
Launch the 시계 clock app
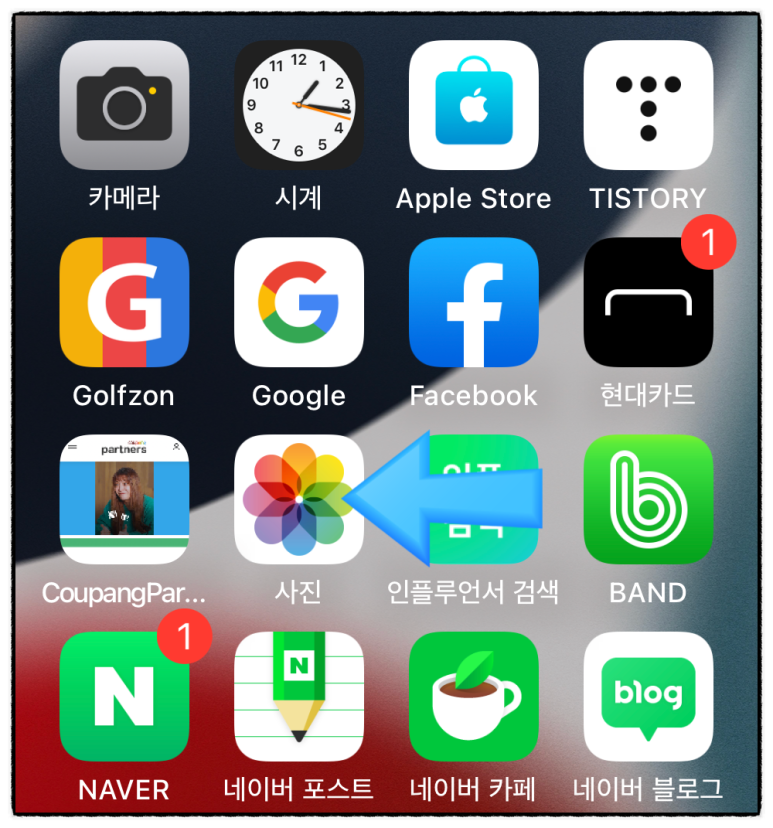[299, 105]
